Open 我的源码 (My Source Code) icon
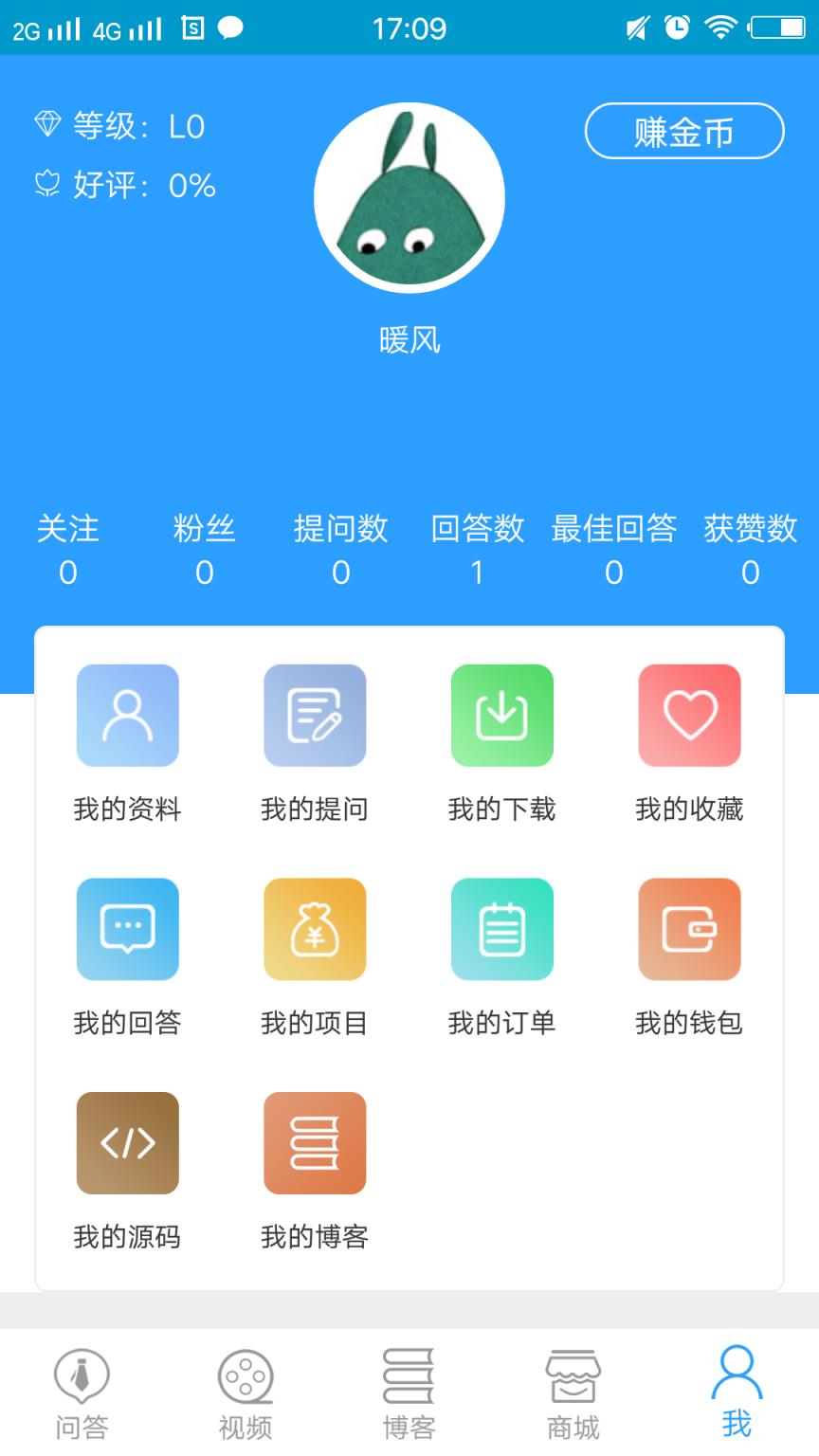The image size is (819, 1456). 128,1142
